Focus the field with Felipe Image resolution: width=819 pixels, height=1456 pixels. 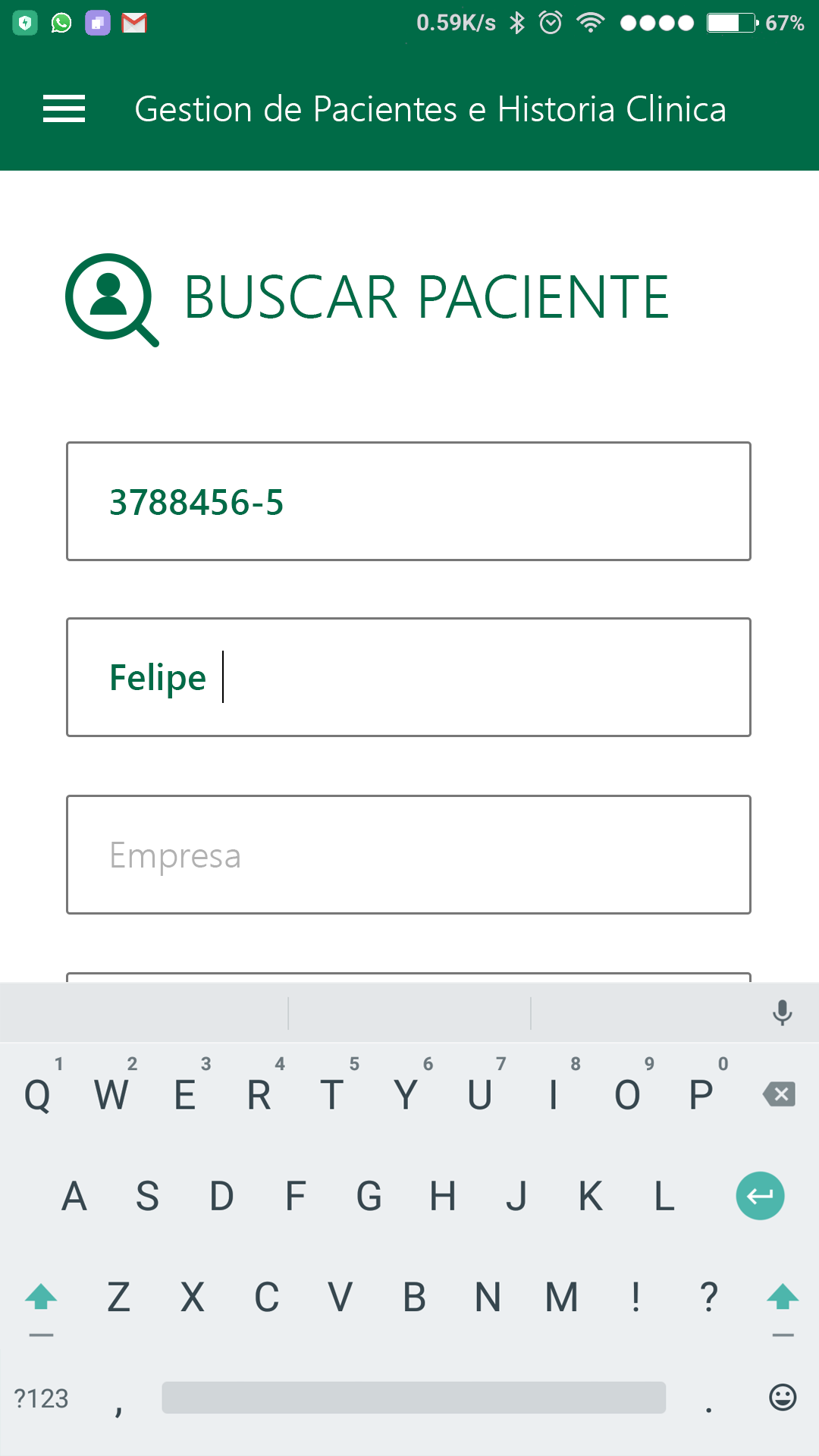pyautogui.click(x=408, y=677)
